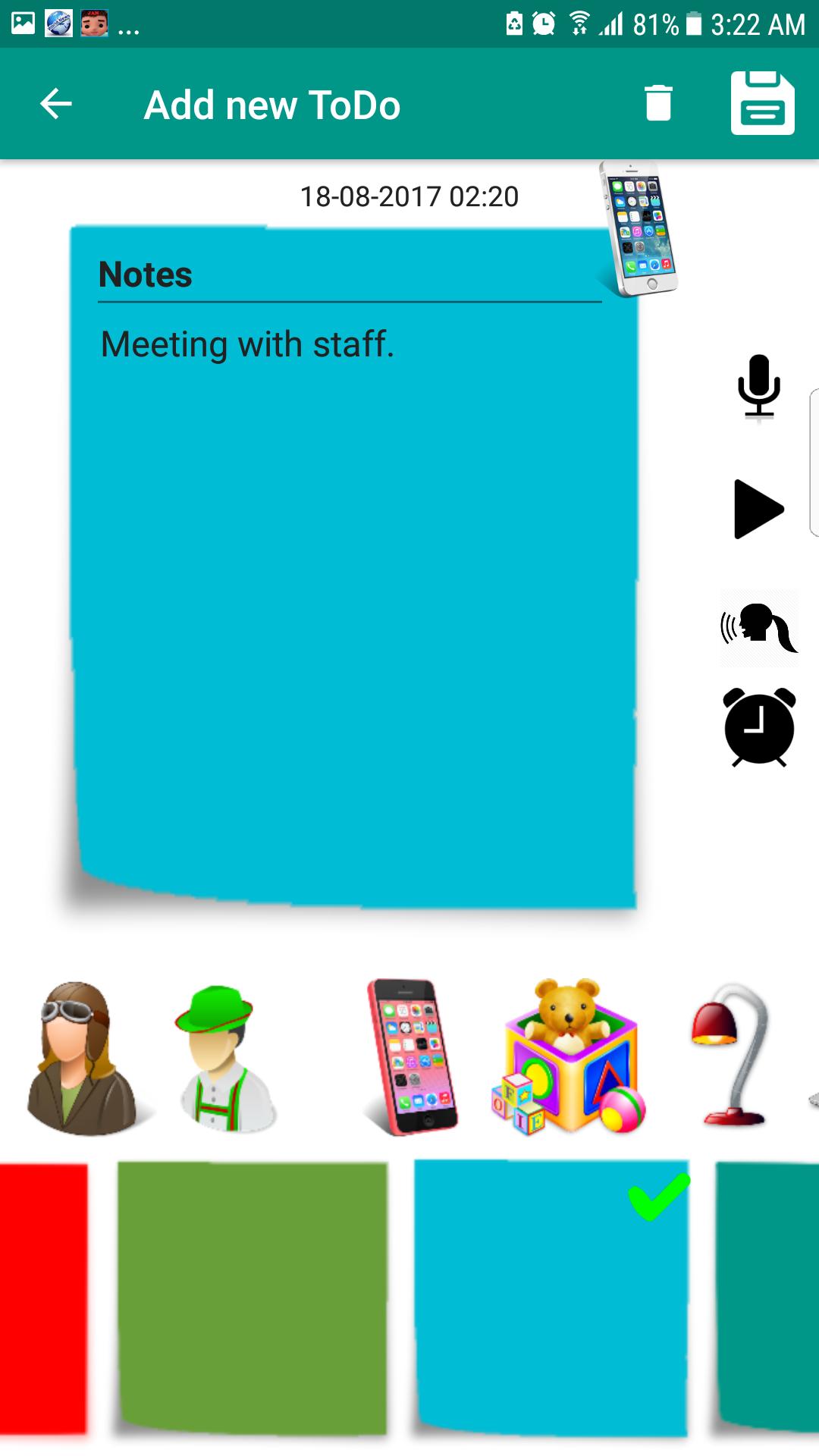Go back using the arrow
The height and width of the screenshot is (1456, 819).
click(56, 104)
